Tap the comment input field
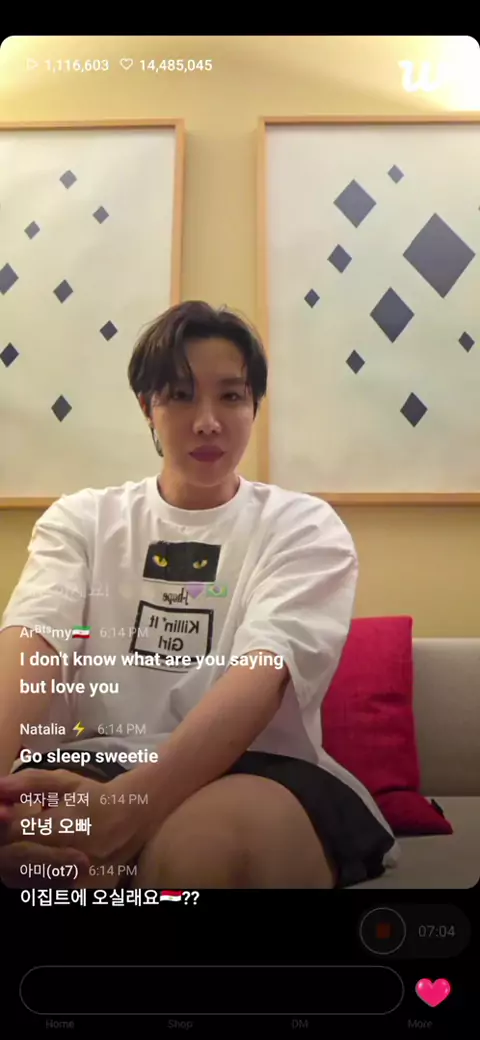 211,990
